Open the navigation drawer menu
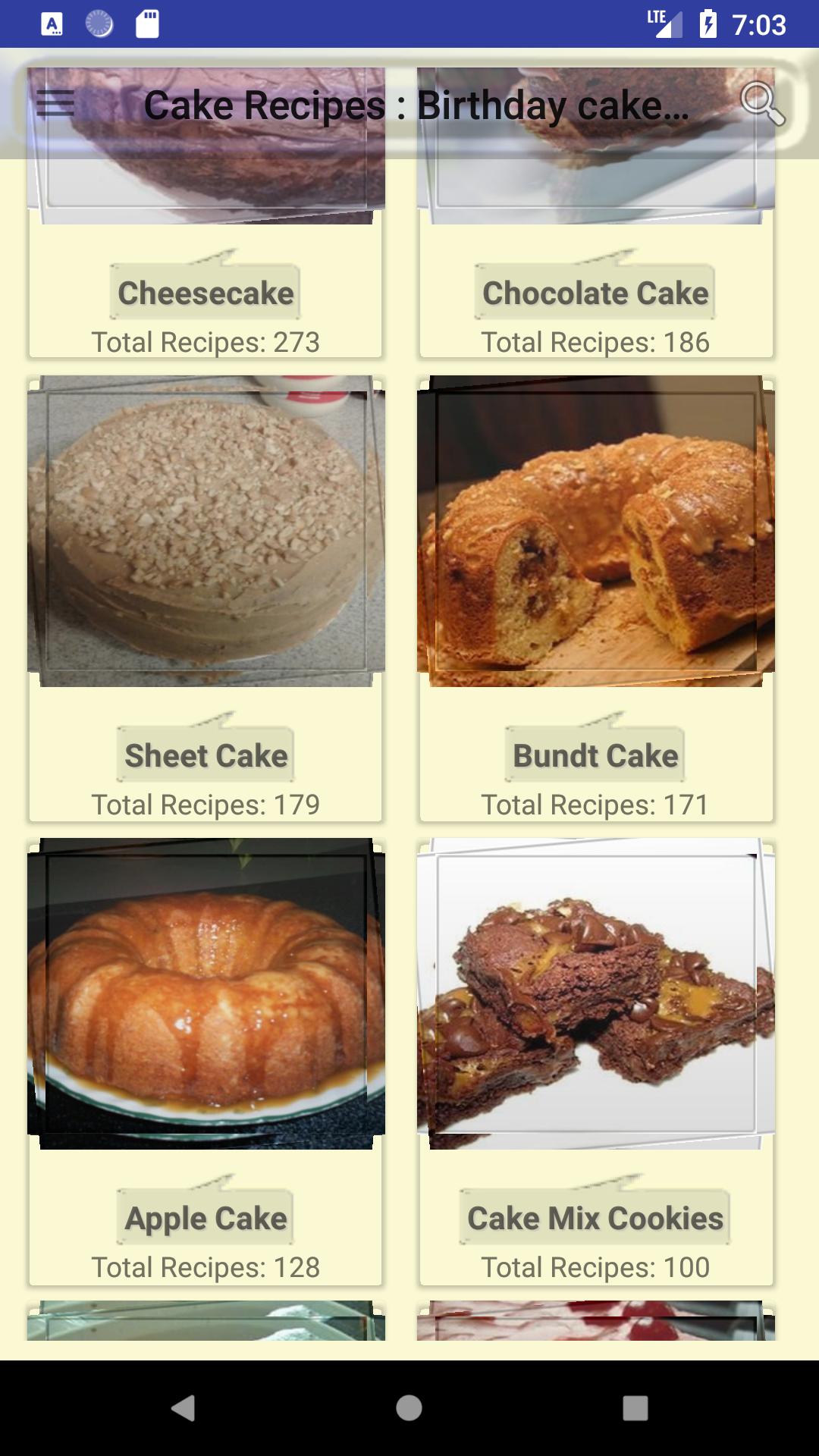The height and width of the screenshot is (1456, 819). [x=54, y=103]
